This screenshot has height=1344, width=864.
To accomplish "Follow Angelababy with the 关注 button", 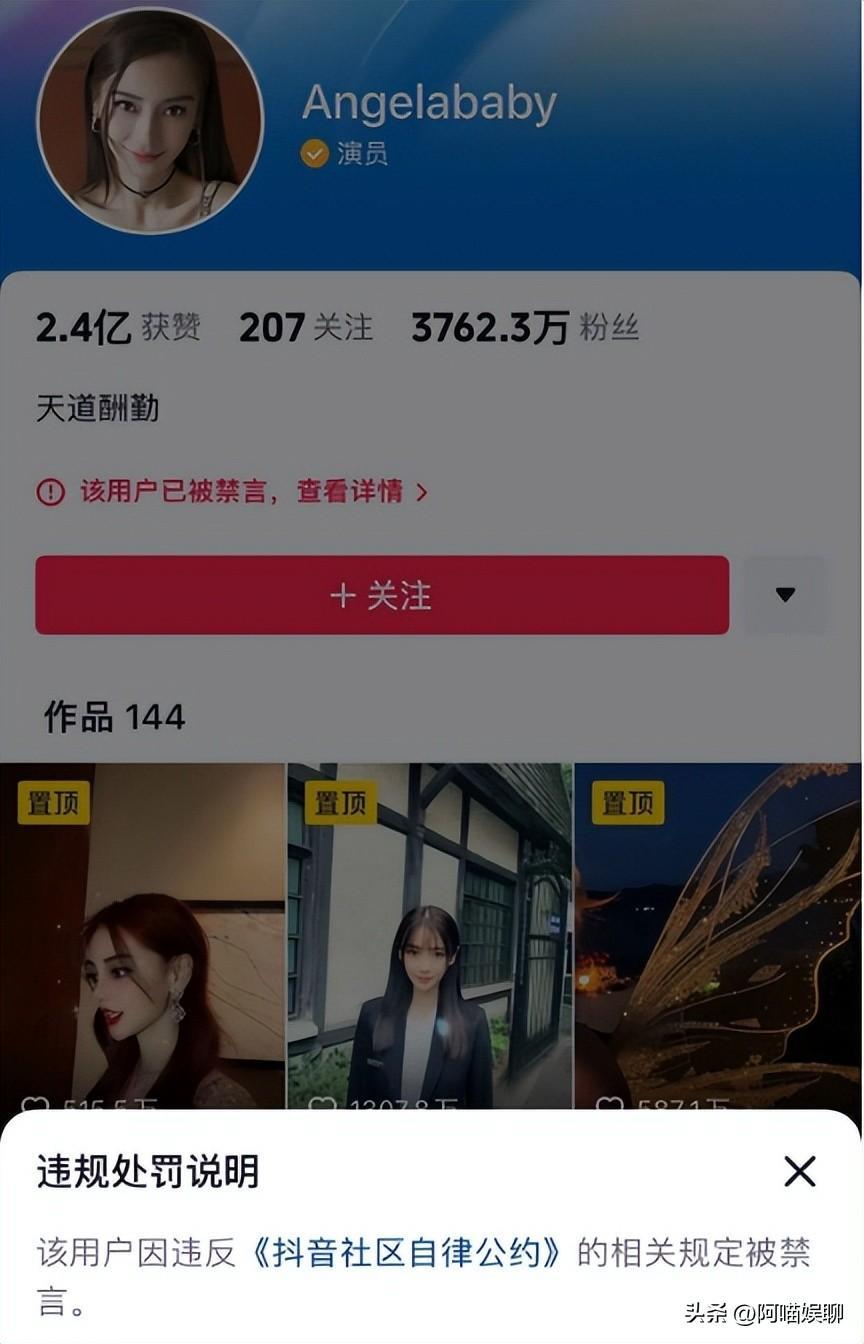I will pos(382,596).
